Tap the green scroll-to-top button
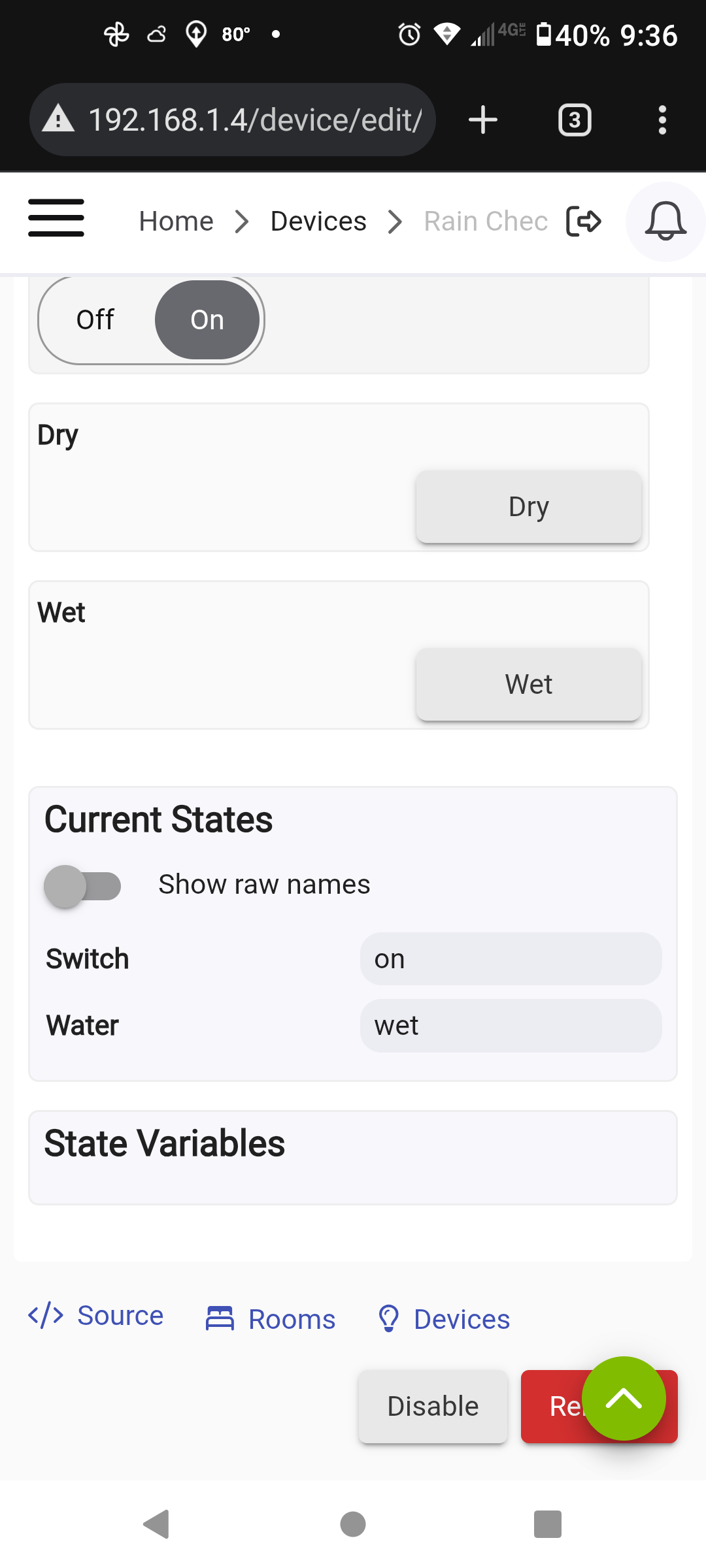Viewport: 706px width, 1568px height. click(624, 1399)
